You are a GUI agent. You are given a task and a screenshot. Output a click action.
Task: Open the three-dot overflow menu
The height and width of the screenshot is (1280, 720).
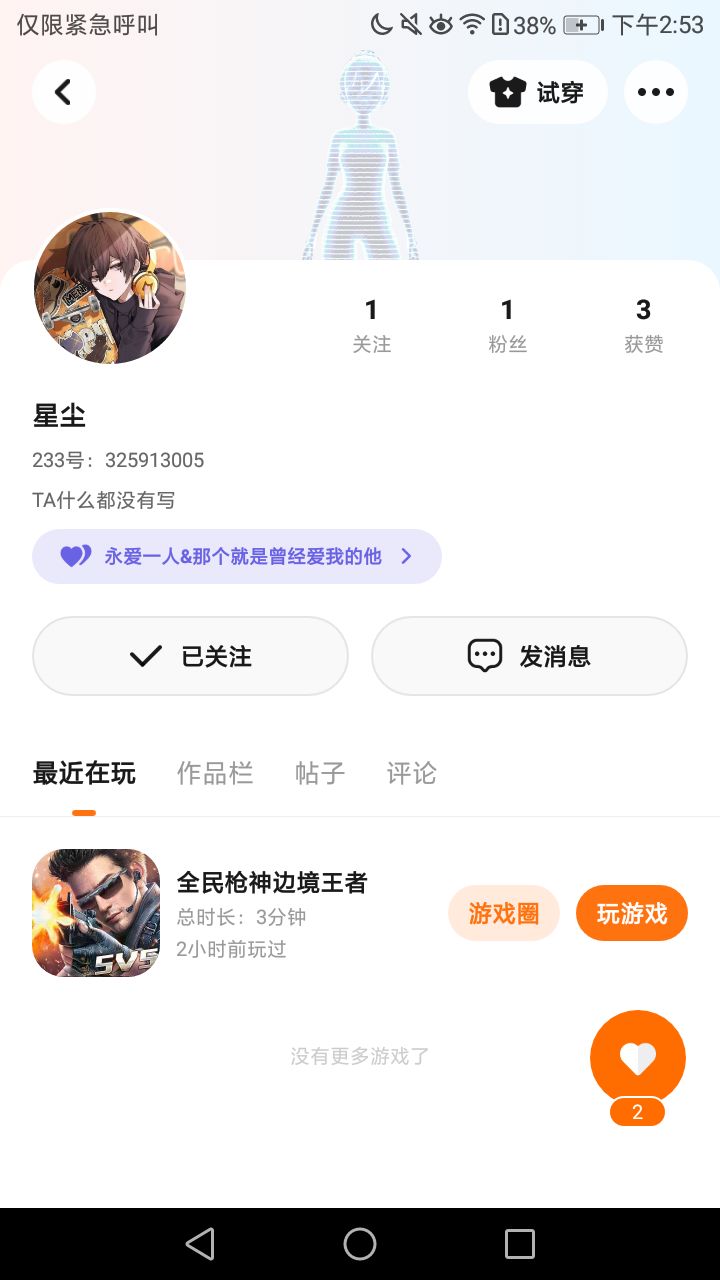pyautogui.click(x=655, y=92)
